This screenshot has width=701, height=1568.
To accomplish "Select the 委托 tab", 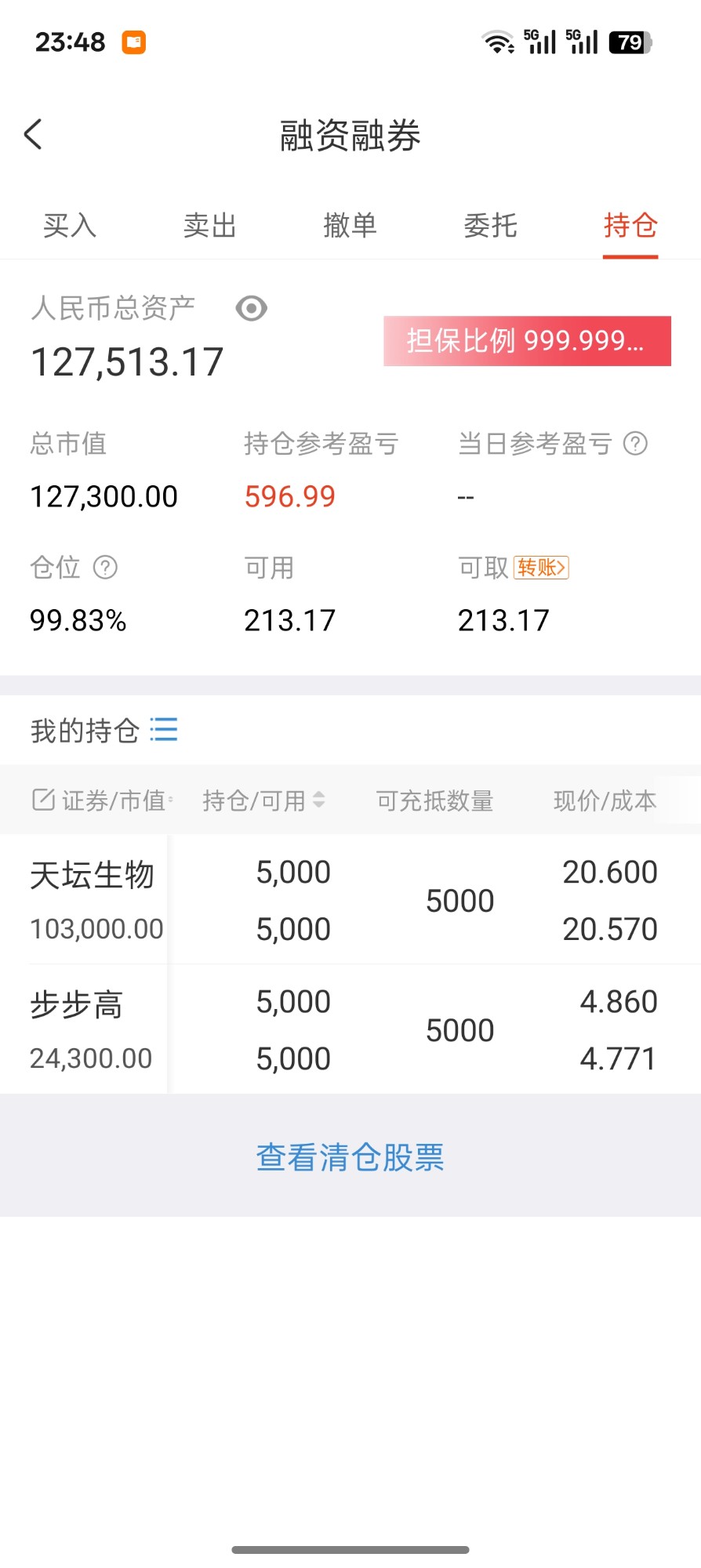I will [490, 226].
